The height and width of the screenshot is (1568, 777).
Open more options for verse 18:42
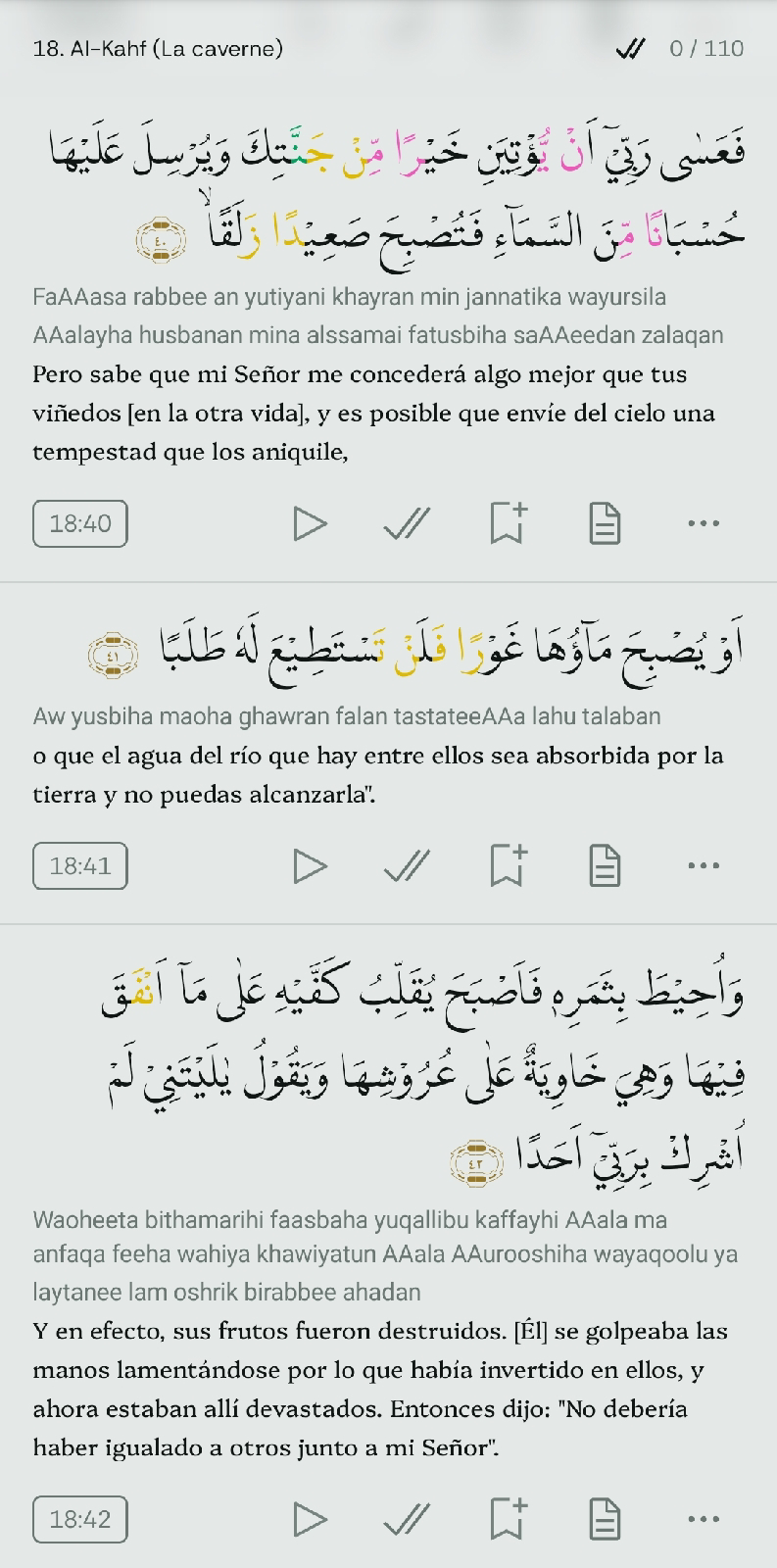[x=704, y=1520]
